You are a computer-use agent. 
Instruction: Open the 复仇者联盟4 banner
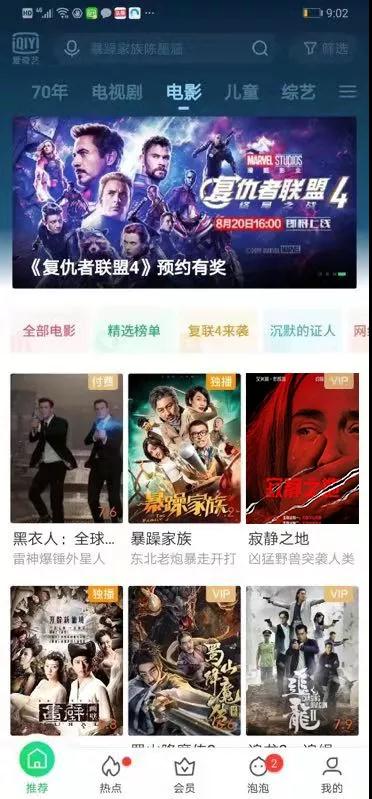(184, 202)
